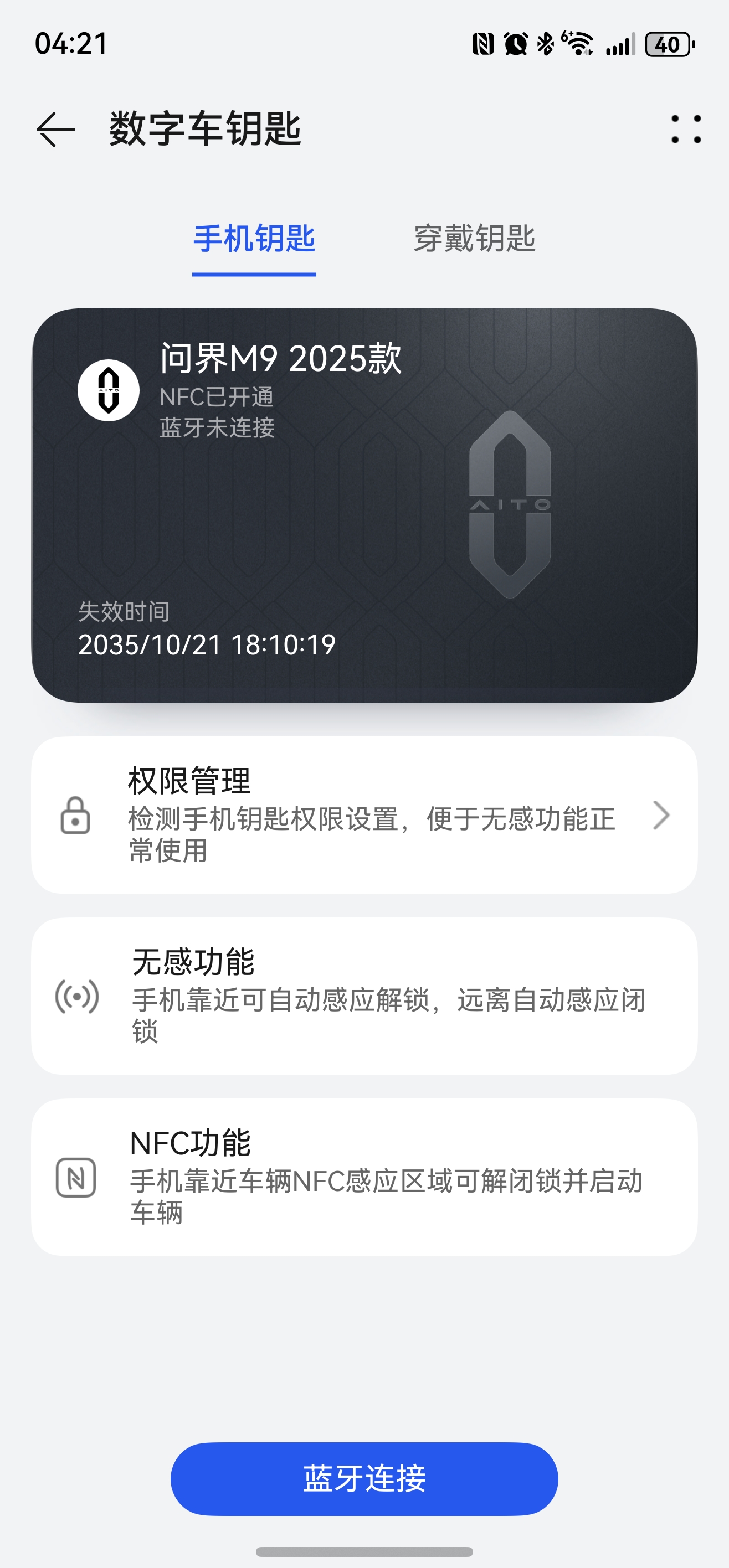Switch to the 穿戴钥匙 tab
Image resolution: width=729 pixels, height=1568 pixels.
tap(474, 239)
